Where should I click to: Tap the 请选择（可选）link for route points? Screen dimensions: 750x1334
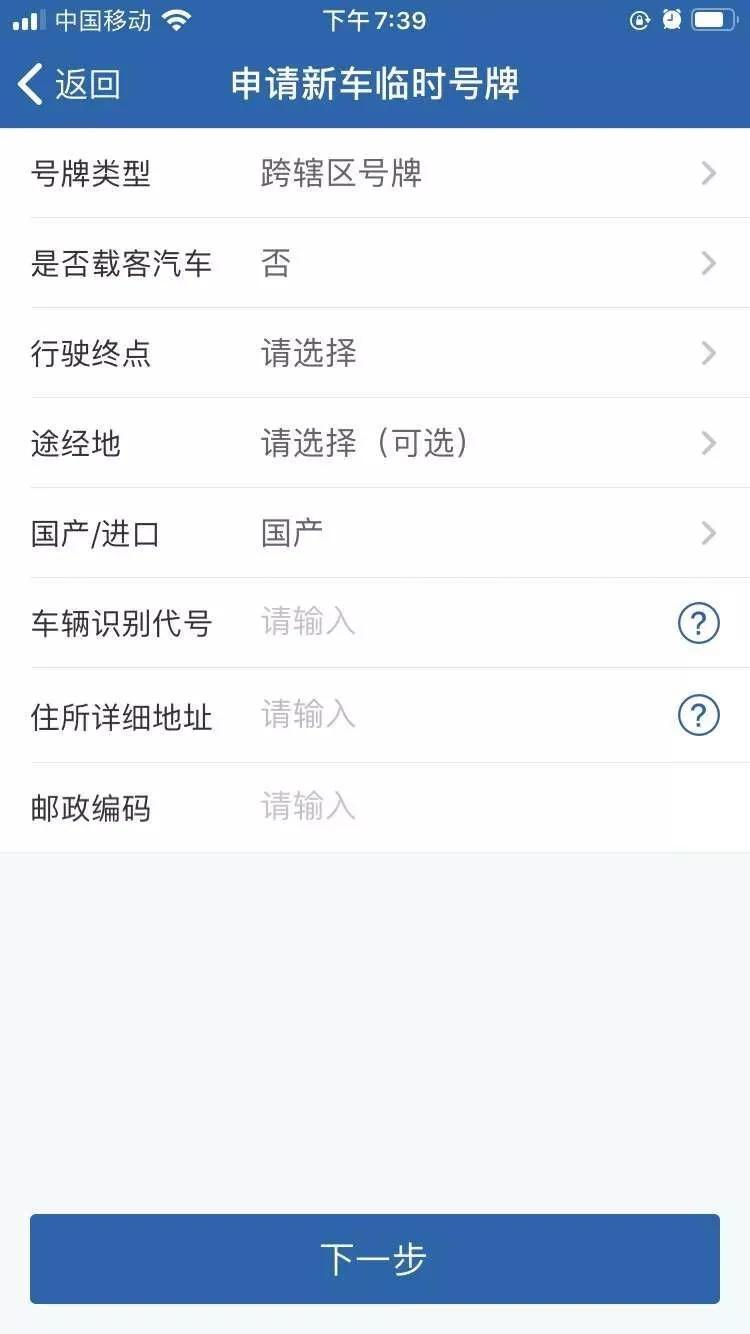pyautogui.click(x=366, y=443)
